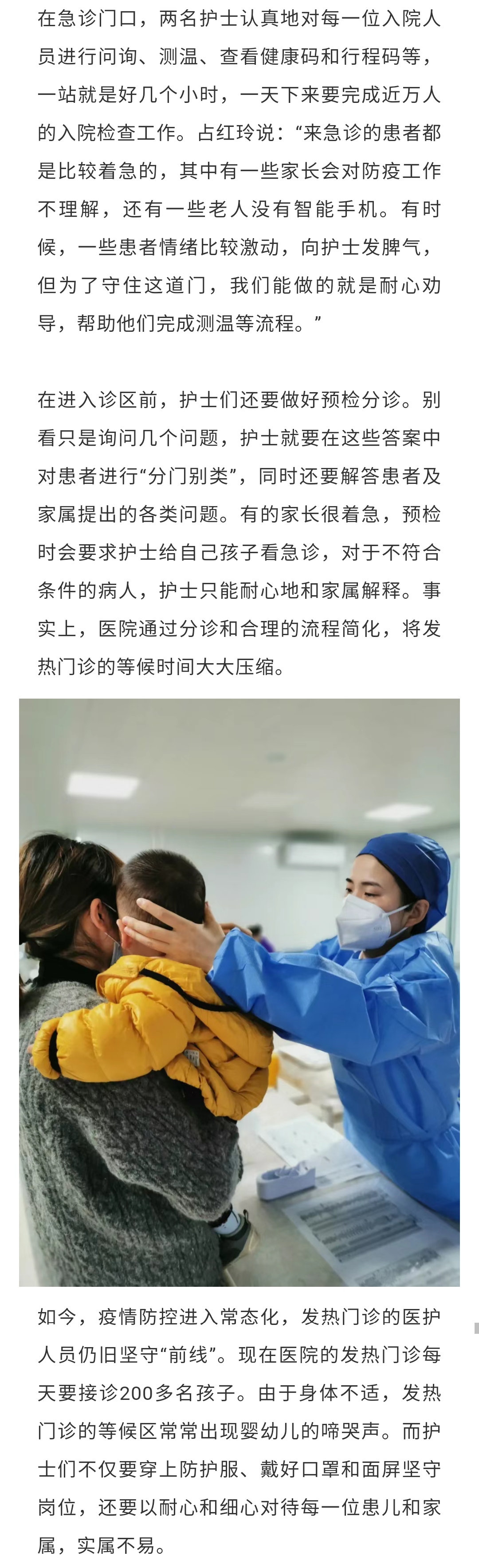Open the photo of nurse examining child
The image size is (479, 1568).
coord(239,992)
